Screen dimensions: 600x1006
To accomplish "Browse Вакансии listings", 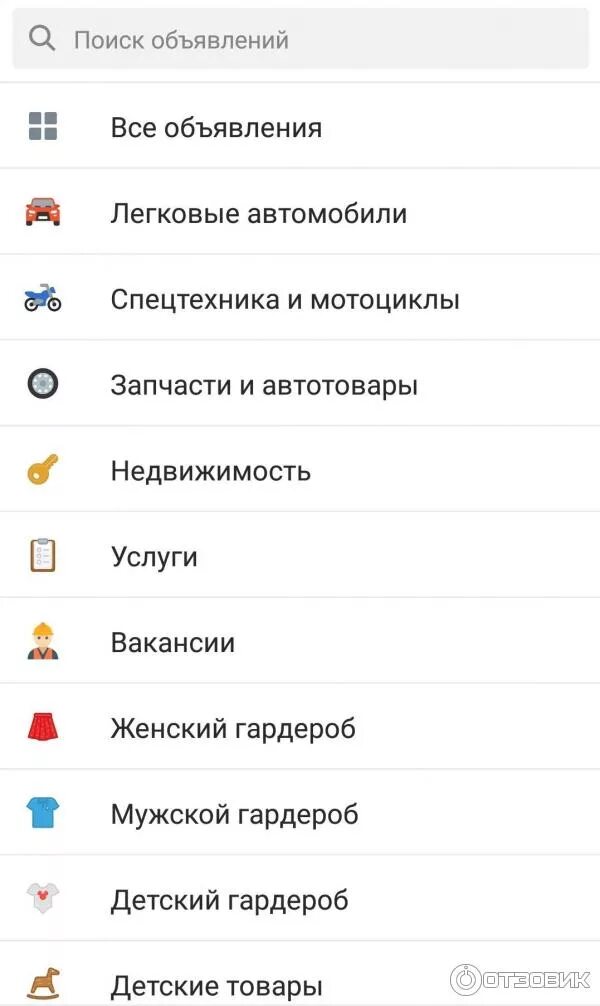I will pyautogui.click(x=300, y=642).
